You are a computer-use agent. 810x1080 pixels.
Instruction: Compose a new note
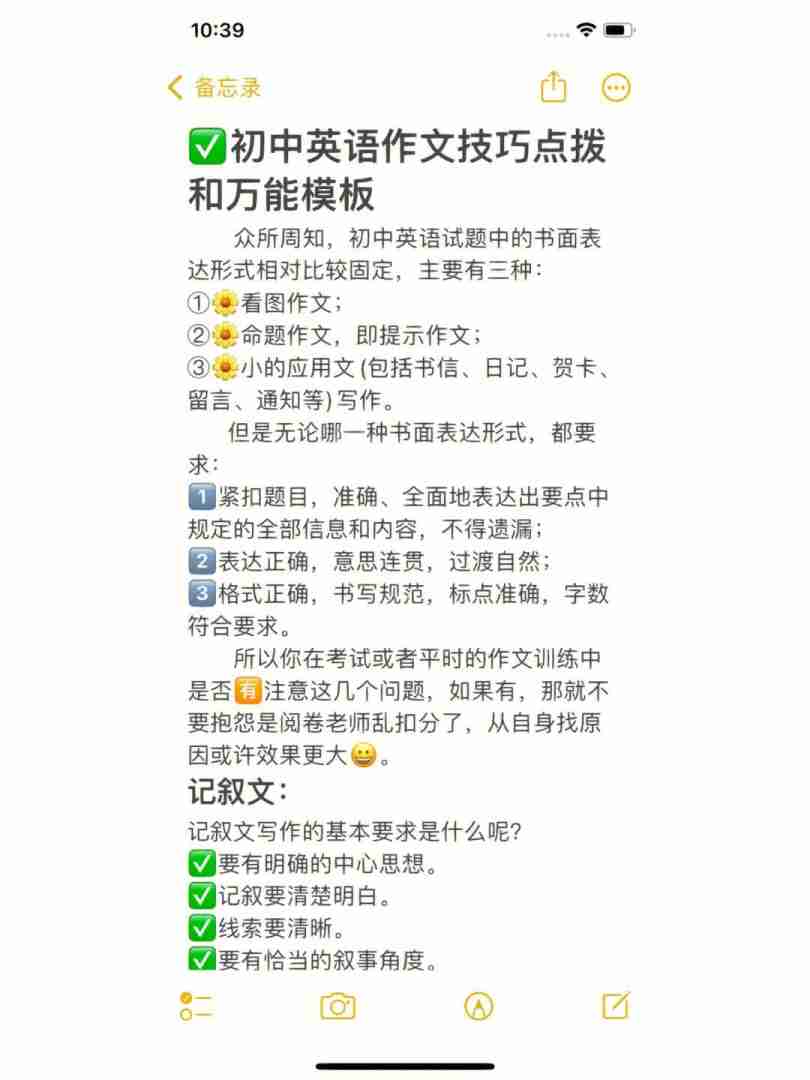coord(616,1005)
